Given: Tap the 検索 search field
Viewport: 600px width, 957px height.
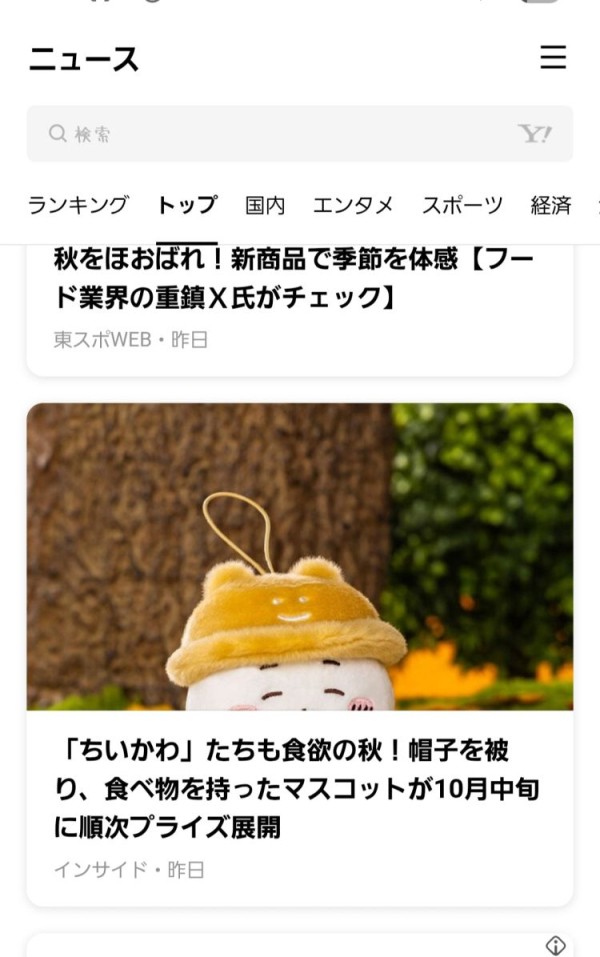Looking at the screenshot, I should pos(280,134).
